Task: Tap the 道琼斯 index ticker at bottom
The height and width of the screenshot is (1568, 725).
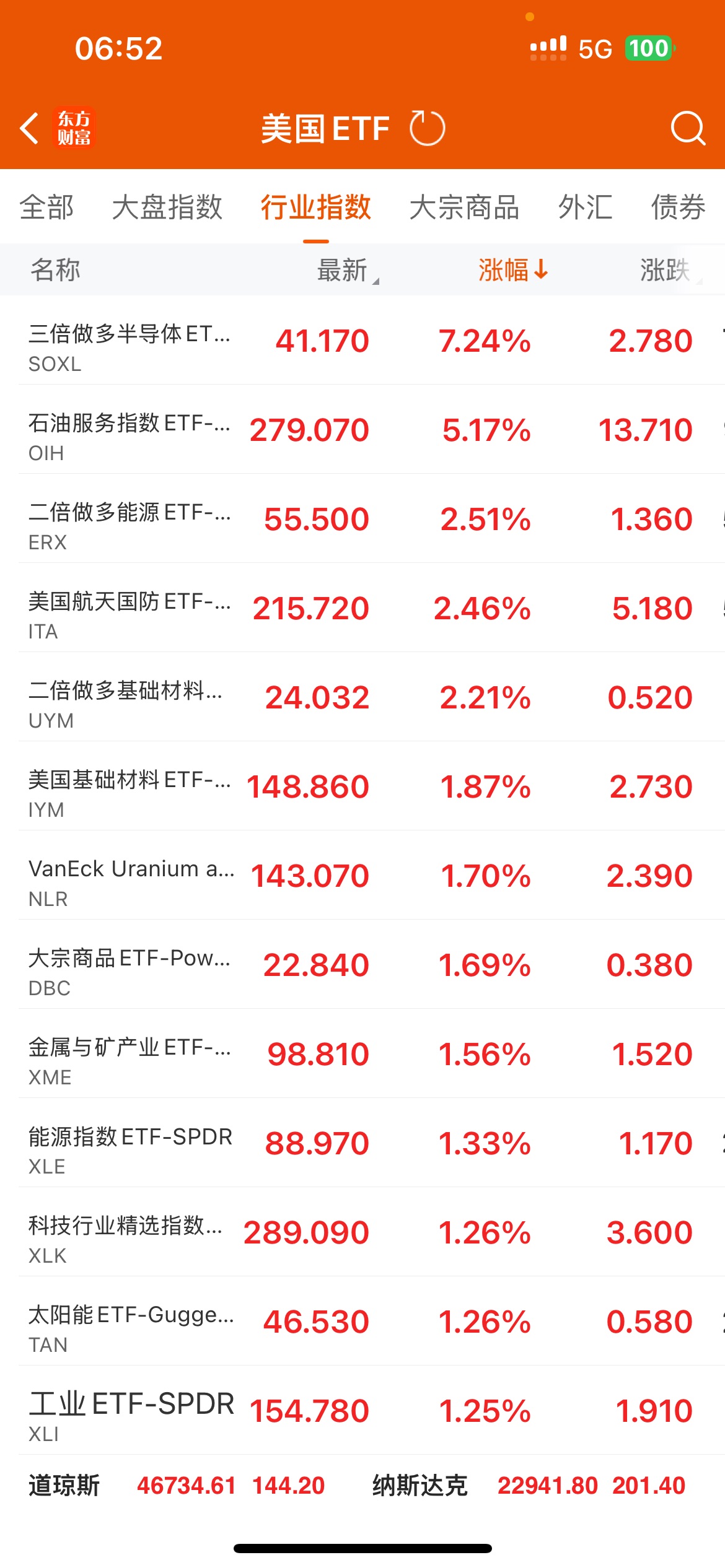Action: (x=64, y=1486)
